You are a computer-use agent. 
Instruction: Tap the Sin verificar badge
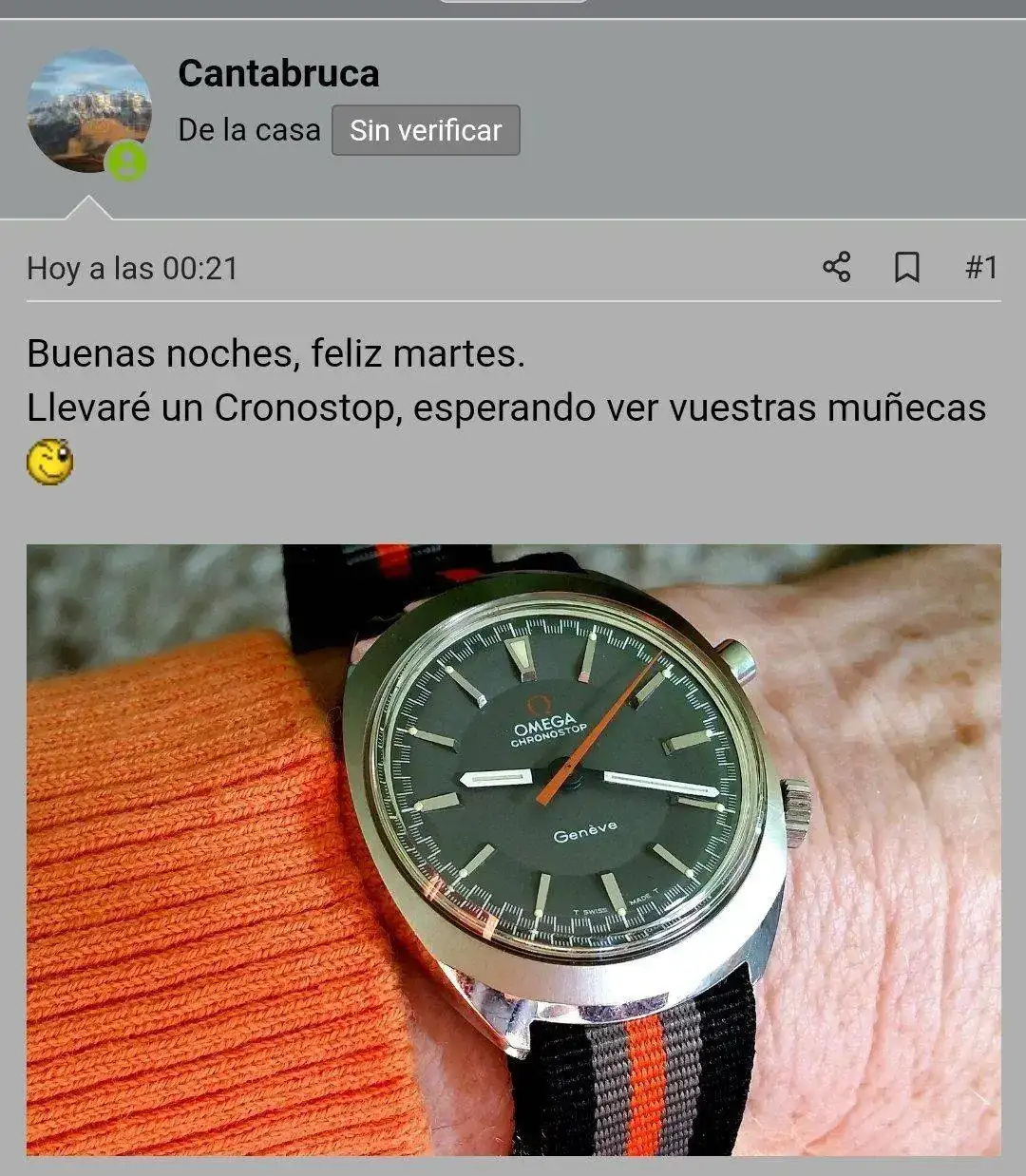pyautogui.click(x=425, y=130)
